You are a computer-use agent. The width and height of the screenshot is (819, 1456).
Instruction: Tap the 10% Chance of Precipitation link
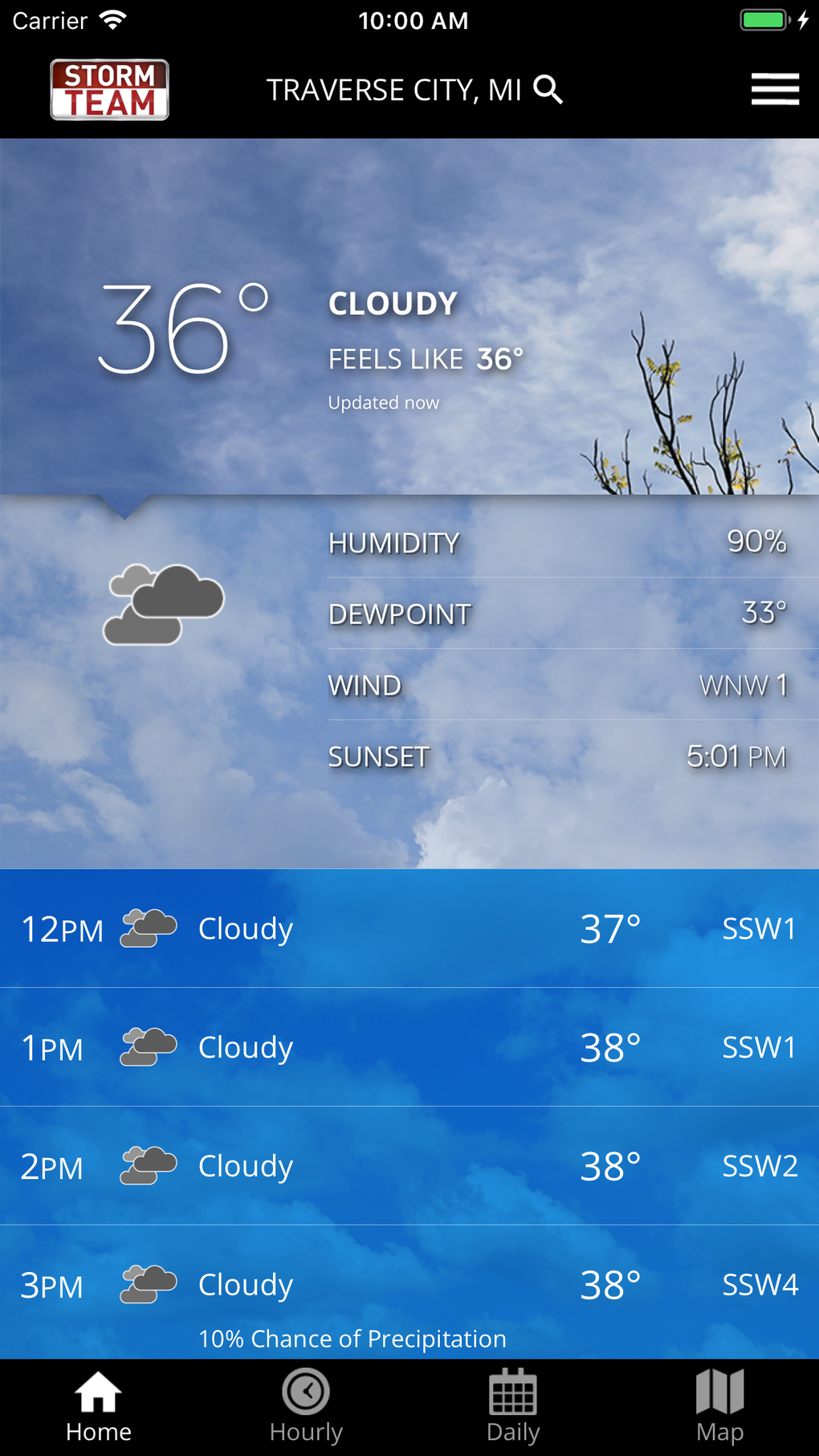(352, 1339)
